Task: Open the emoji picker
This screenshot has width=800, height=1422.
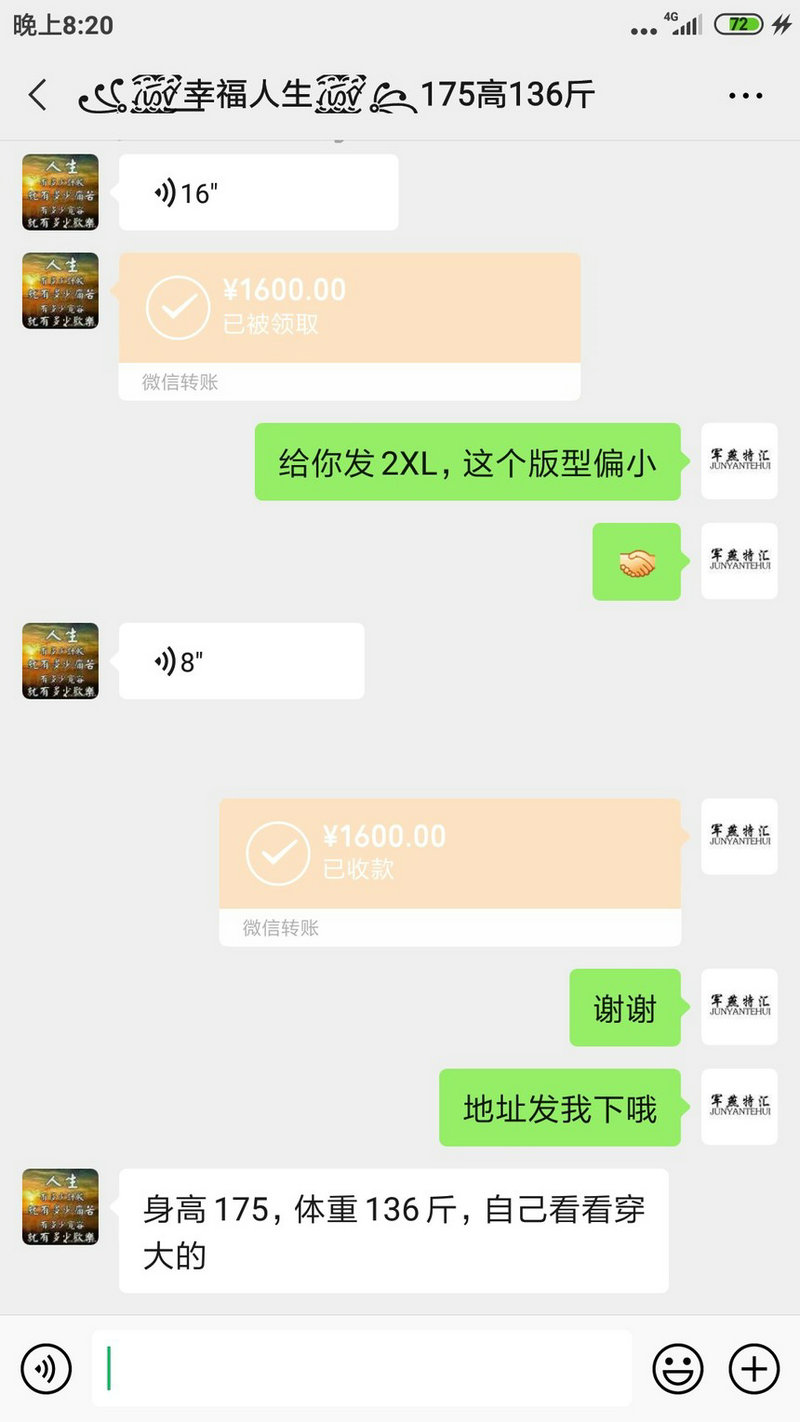Action: (678, 1368)
